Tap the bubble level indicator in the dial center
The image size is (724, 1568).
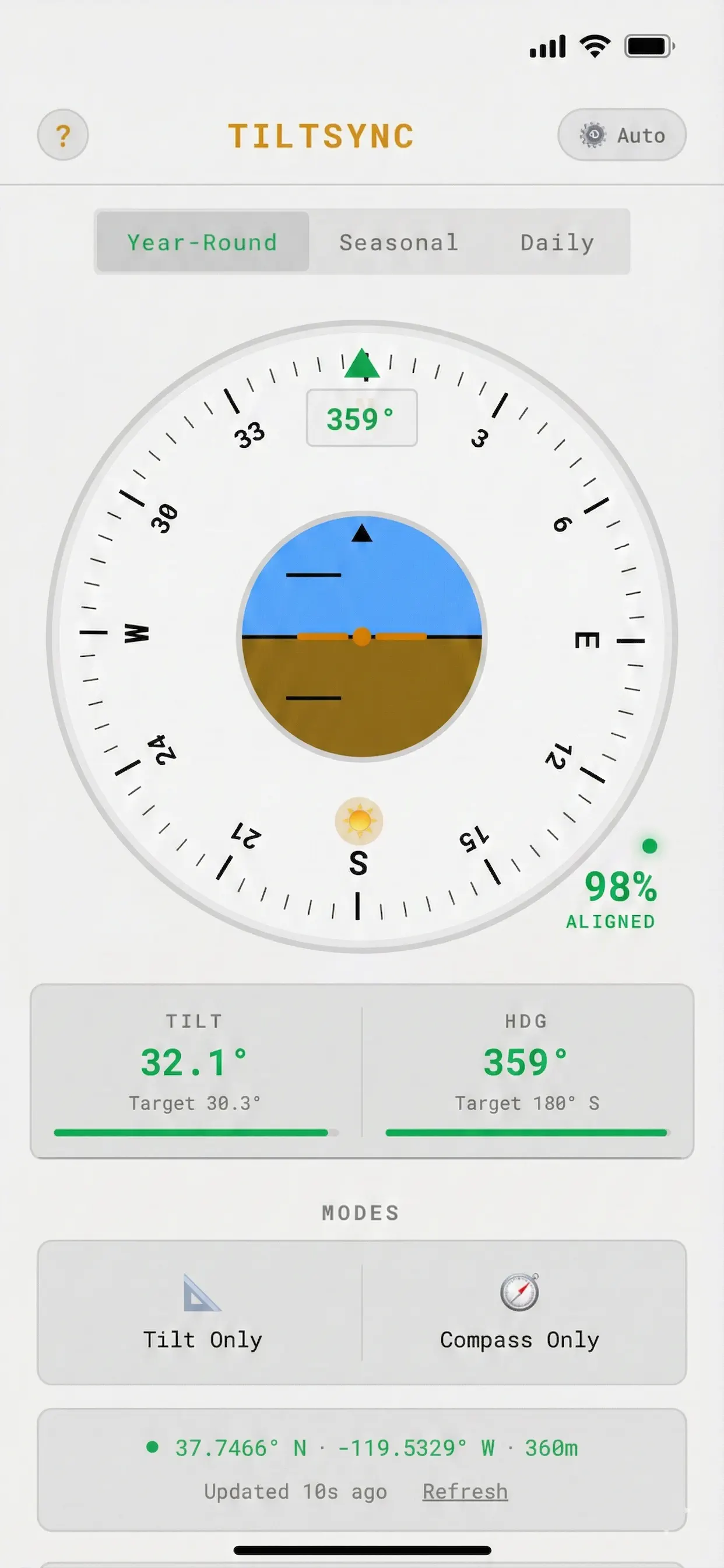pos(362,636)
